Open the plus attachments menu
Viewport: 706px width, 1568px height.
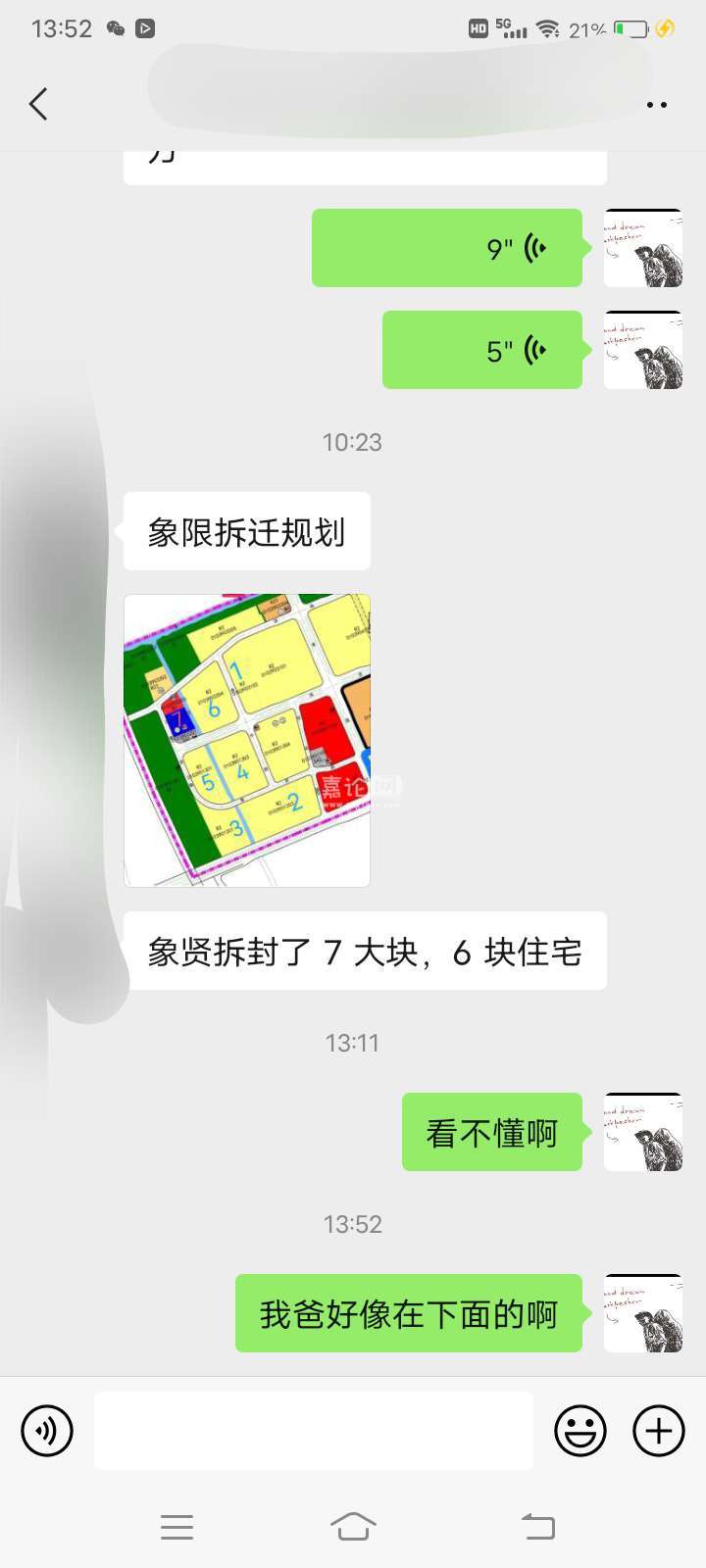658,1431
